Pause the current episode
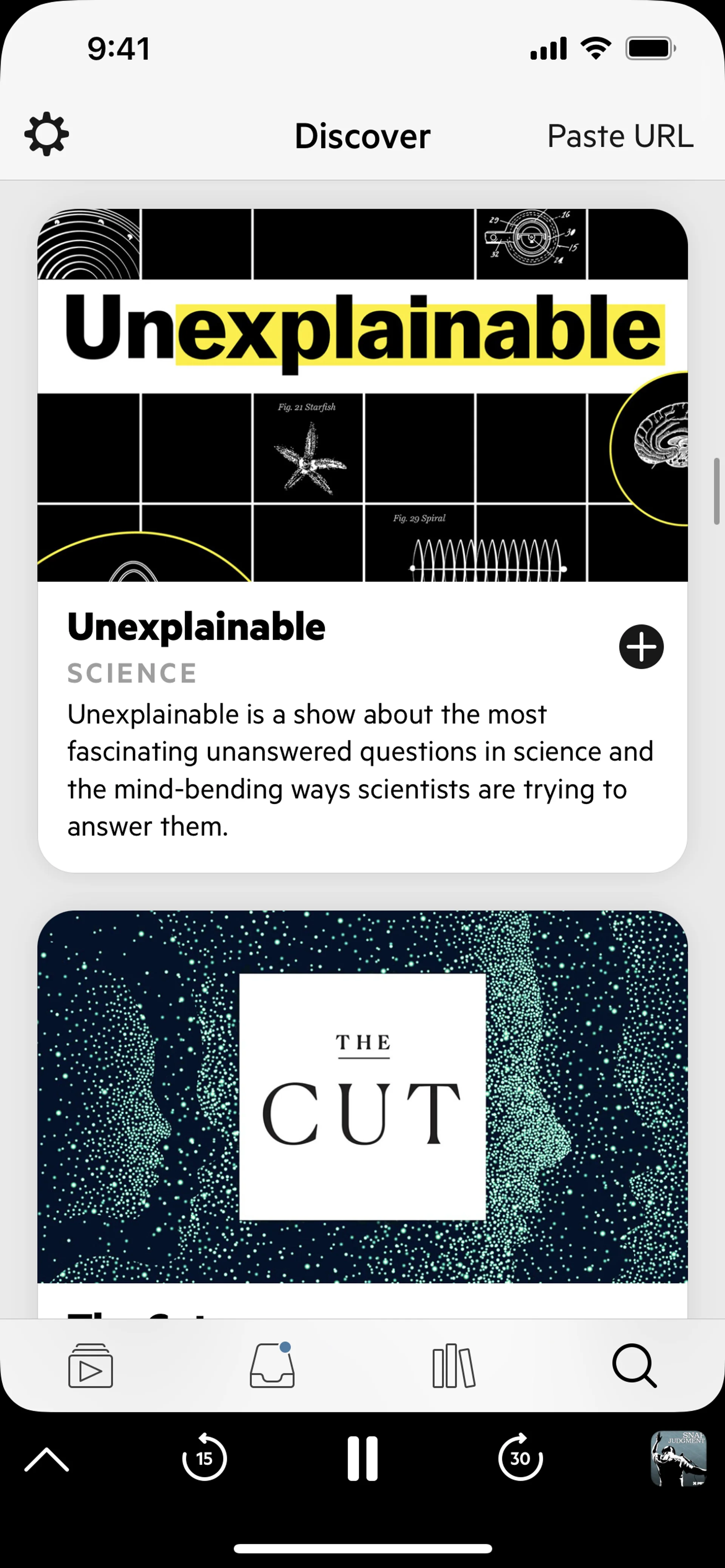This screenshot has width=725, height=1568. click(x=362, y=1458)
